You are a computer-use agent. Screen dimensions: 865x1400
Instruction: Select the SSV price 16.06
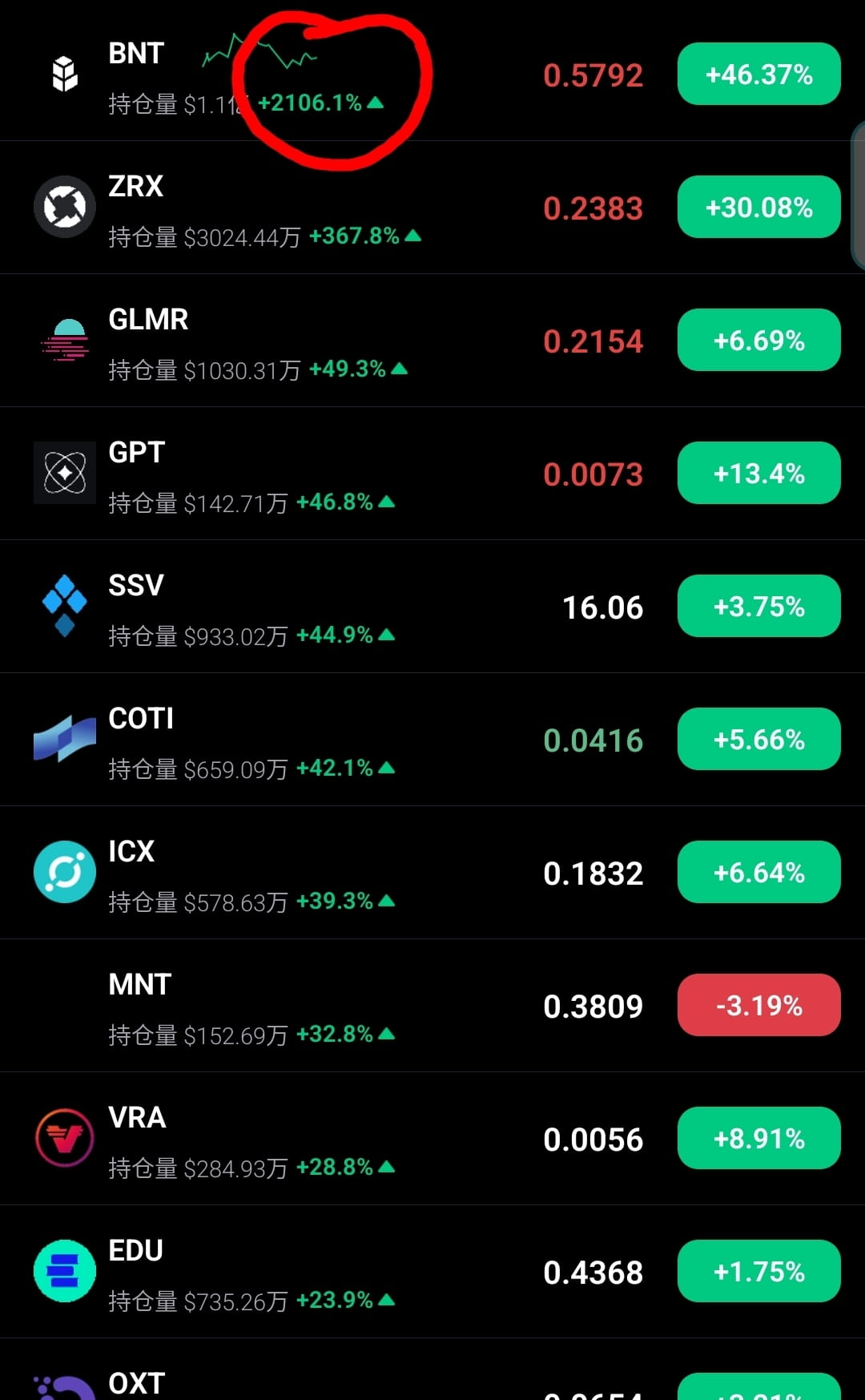point(603,607)
